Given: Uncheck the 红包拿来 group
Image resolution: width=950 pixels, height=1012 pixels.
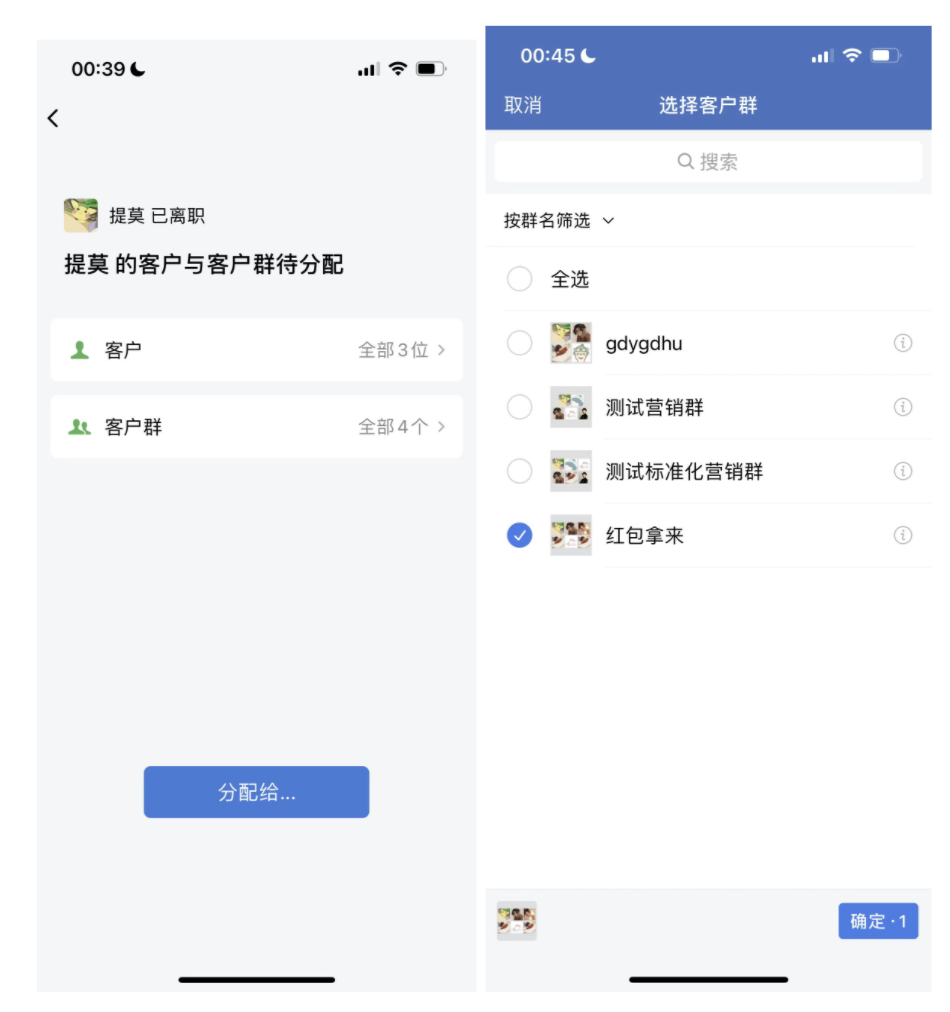Looking at the screenshot, I should point(520,535).
